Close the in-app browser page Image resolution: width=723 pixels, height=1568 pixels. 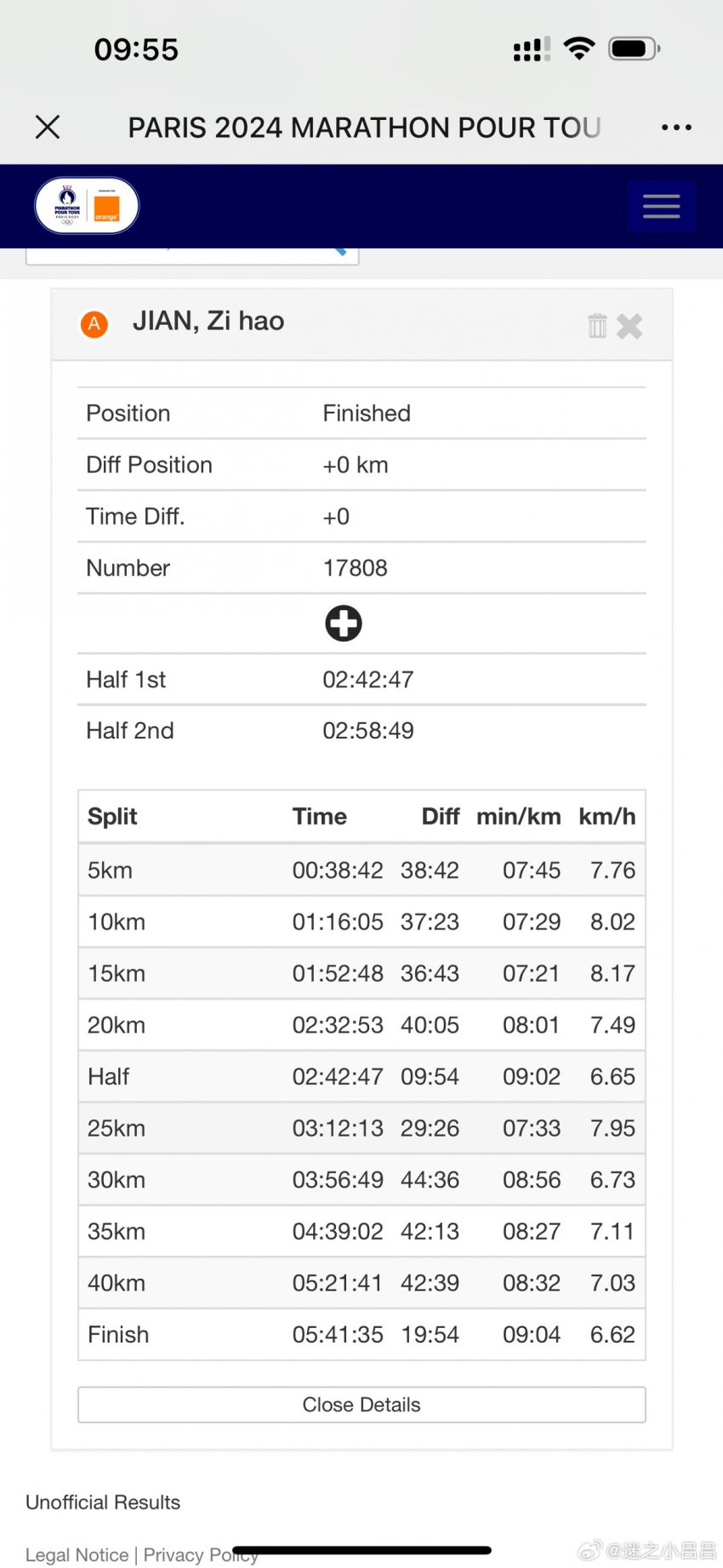(x=48, y=128)
